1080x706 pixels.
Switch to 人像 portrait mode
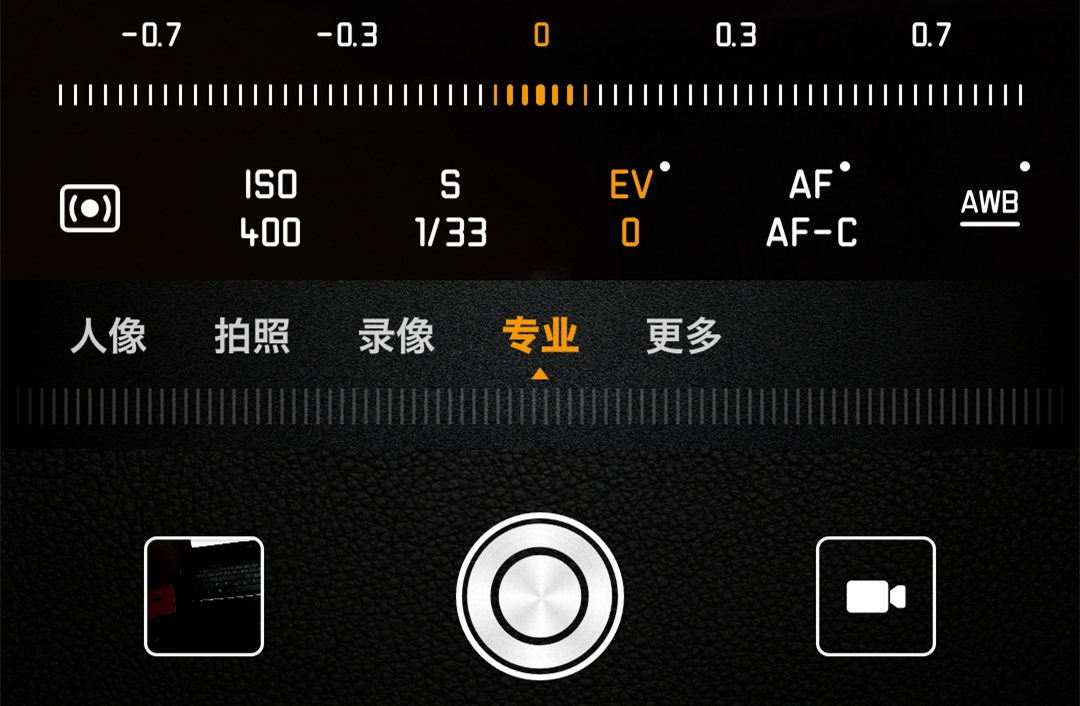[109, 337]
